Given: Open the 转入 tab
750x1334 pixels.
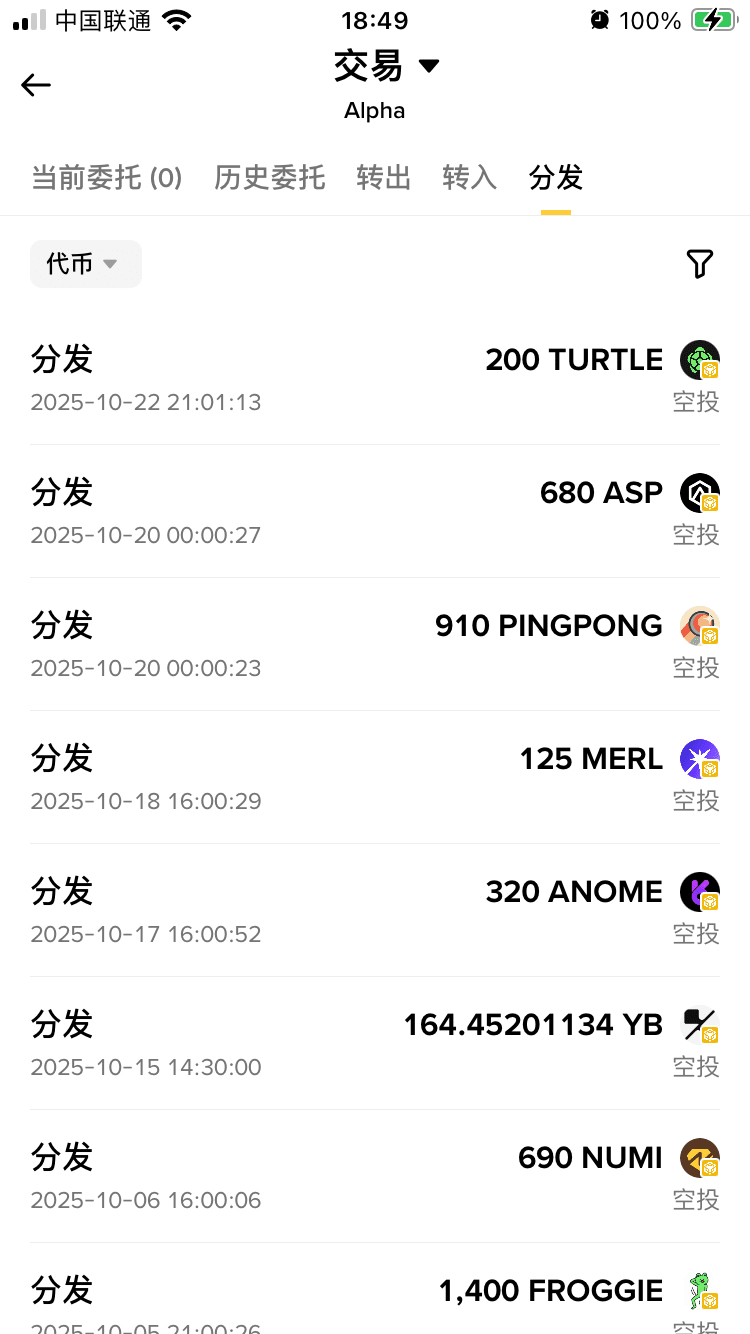Looking at the screenshot, I should pyautogui.click(x=469, y=178).
